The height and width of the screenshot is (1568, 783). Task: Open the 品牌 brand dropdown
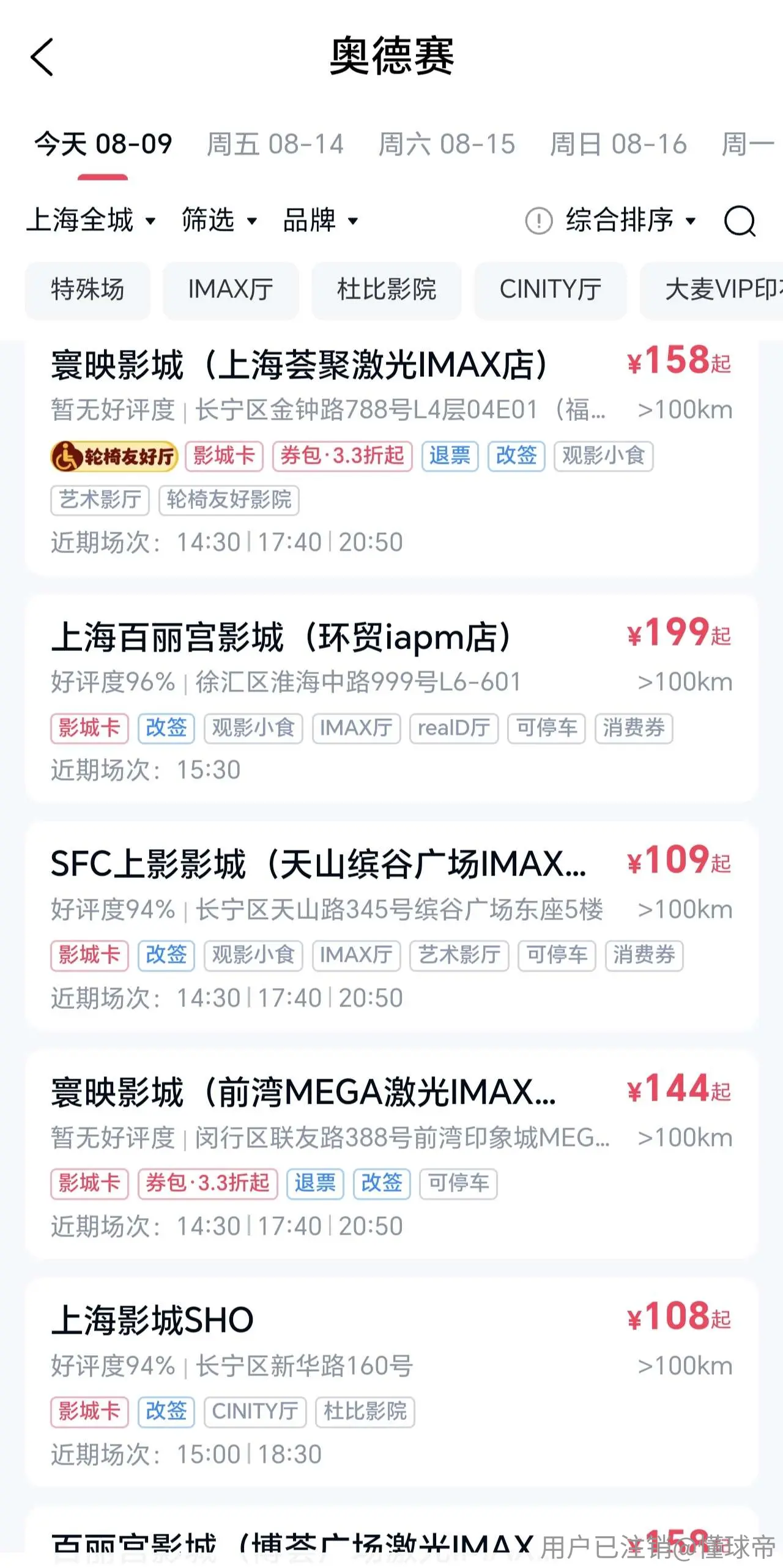pyautogui.click(x=321, y=220)
